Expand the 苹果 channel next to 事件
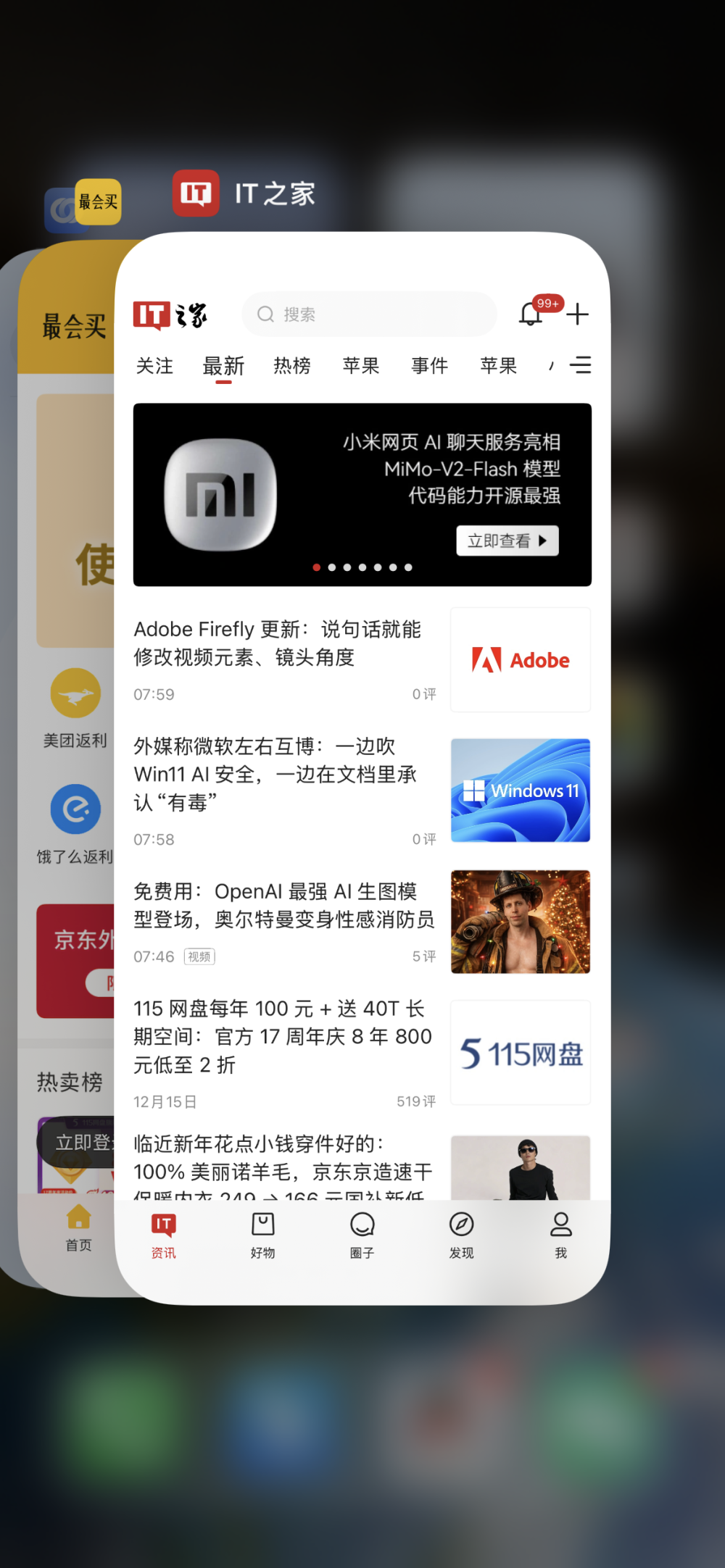Screen dimensions: 725x1568 click(497, 366)
